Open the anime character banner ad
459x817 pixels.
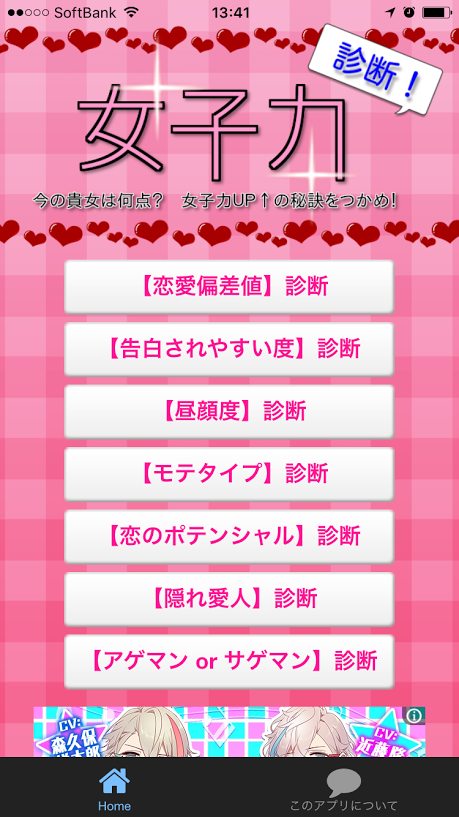[229, 732]
